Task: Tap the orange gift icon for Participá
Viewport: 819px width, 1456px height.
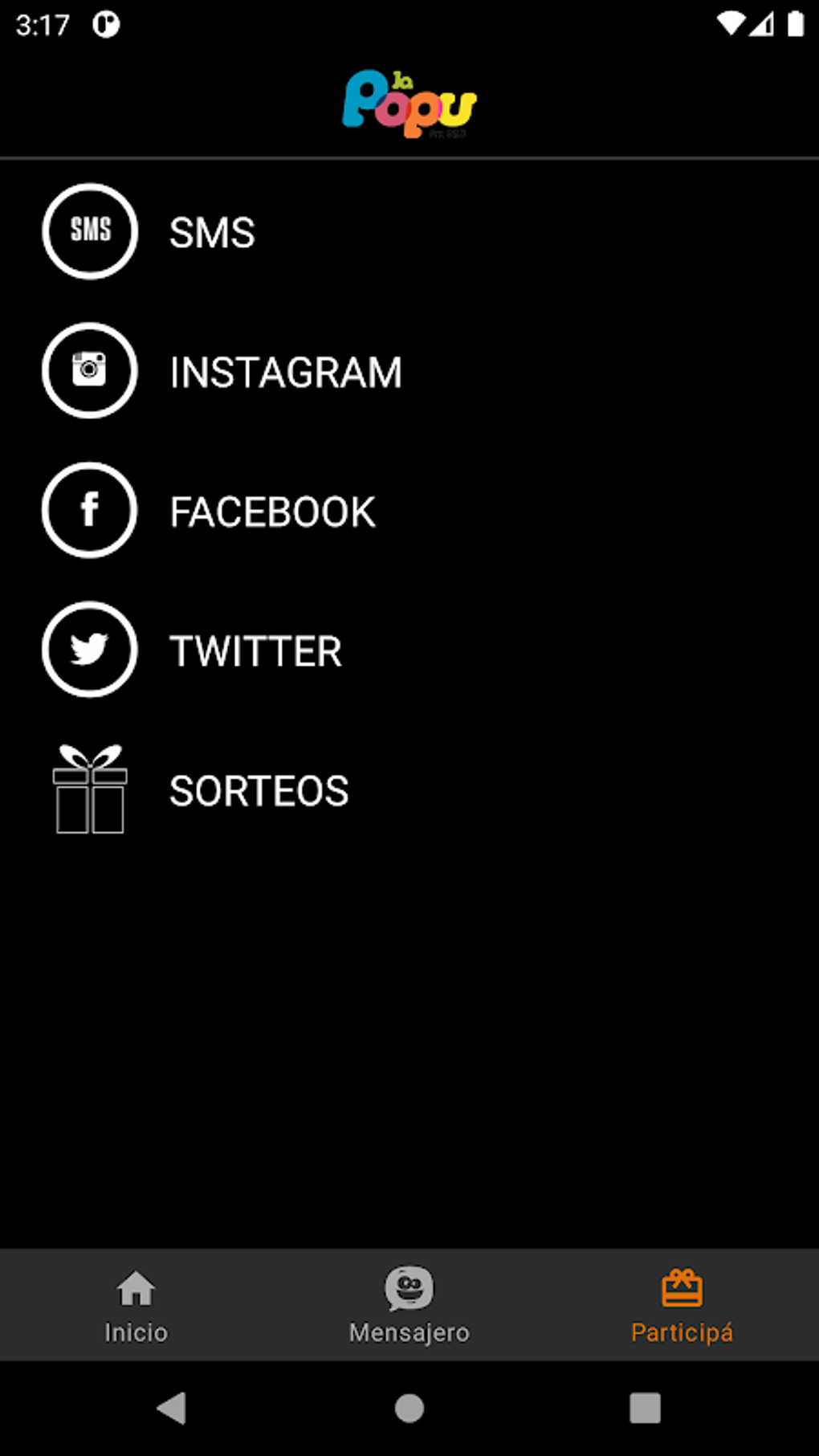Action: click(682, 1287)
